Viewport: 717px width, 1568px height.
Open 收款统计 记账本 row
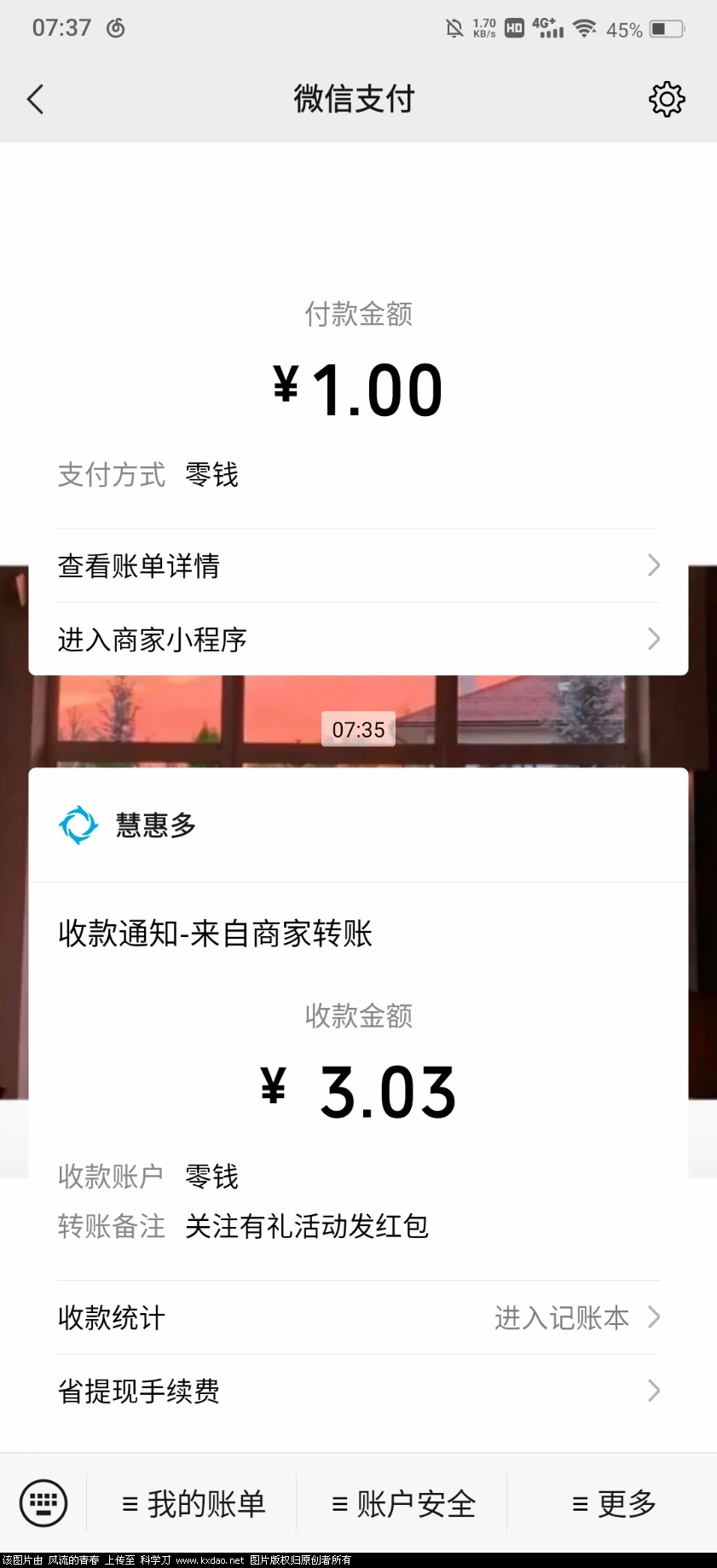point(358,1317)
